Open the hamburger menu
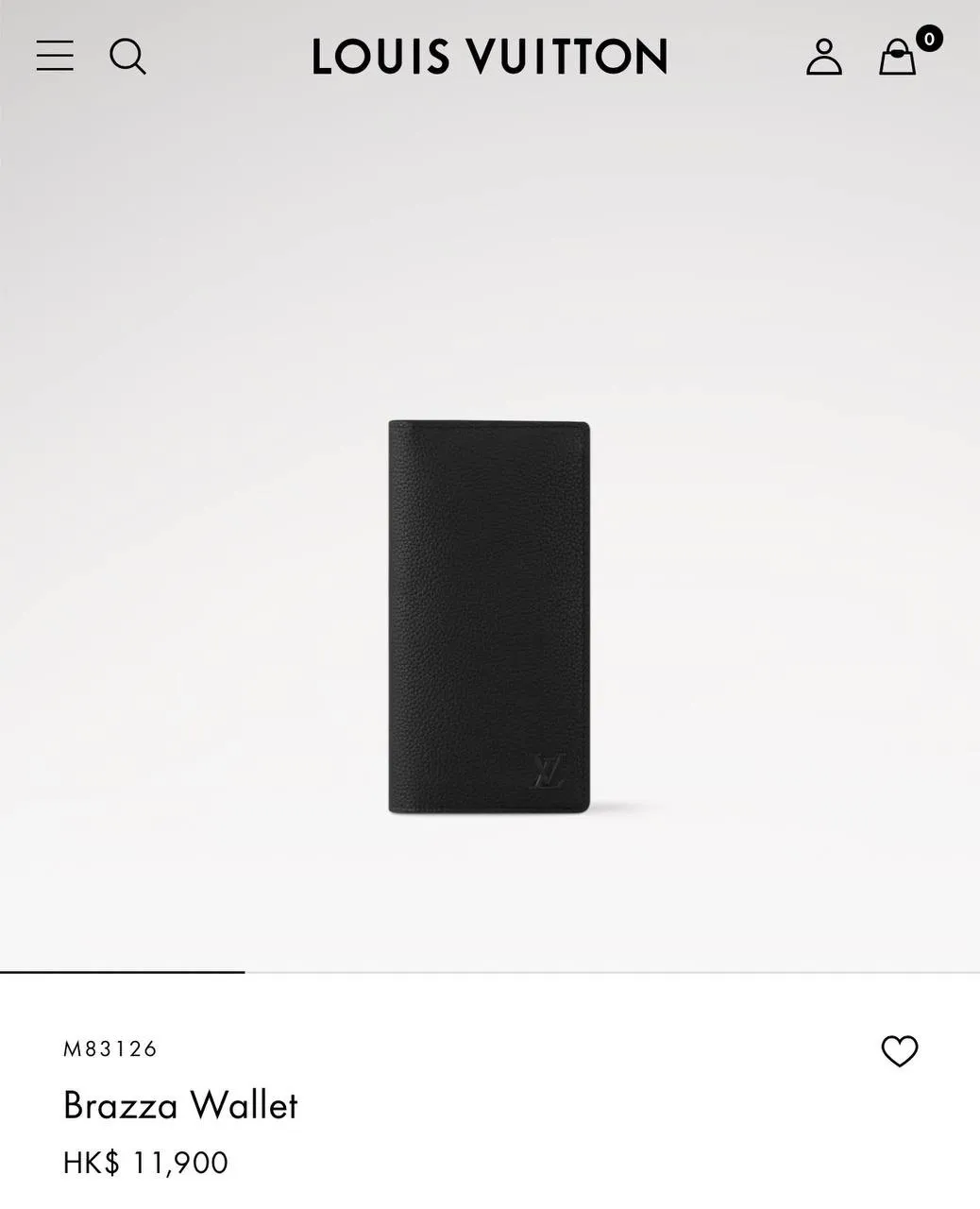Viewport: 980px width, 1209px height. coord(55,56)
